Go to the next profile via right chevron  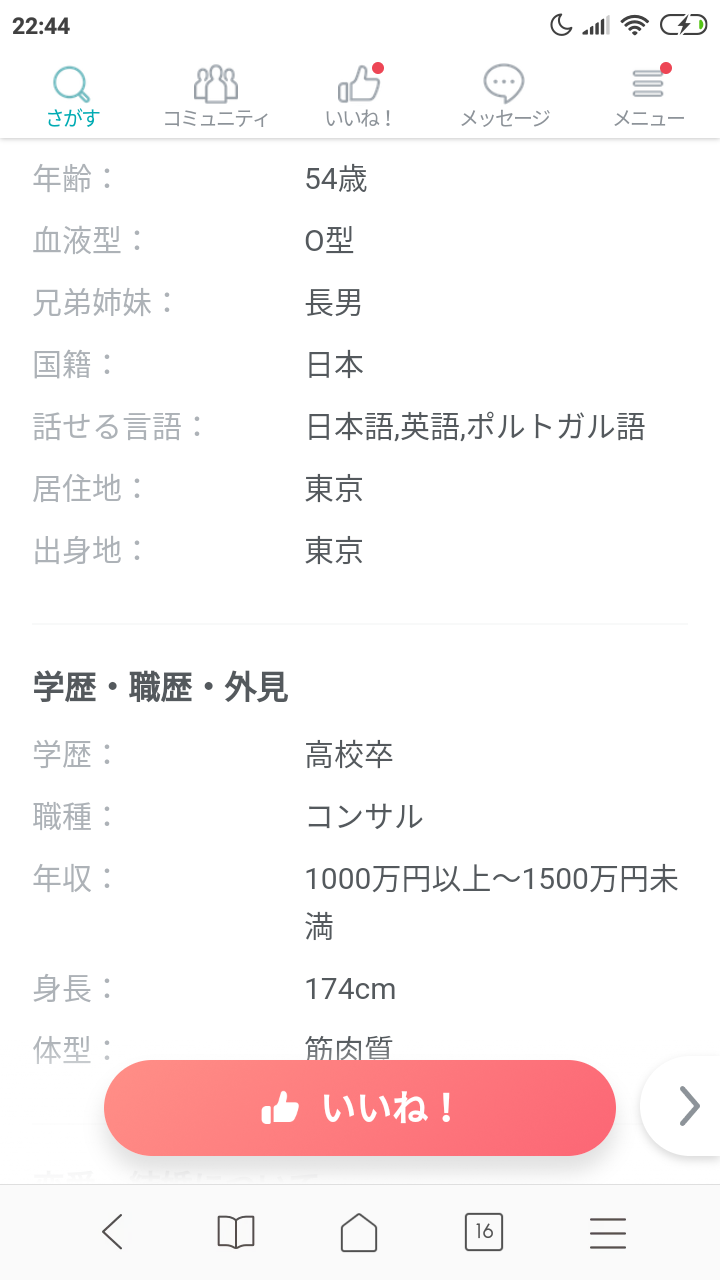click(x=688, y=1106)
